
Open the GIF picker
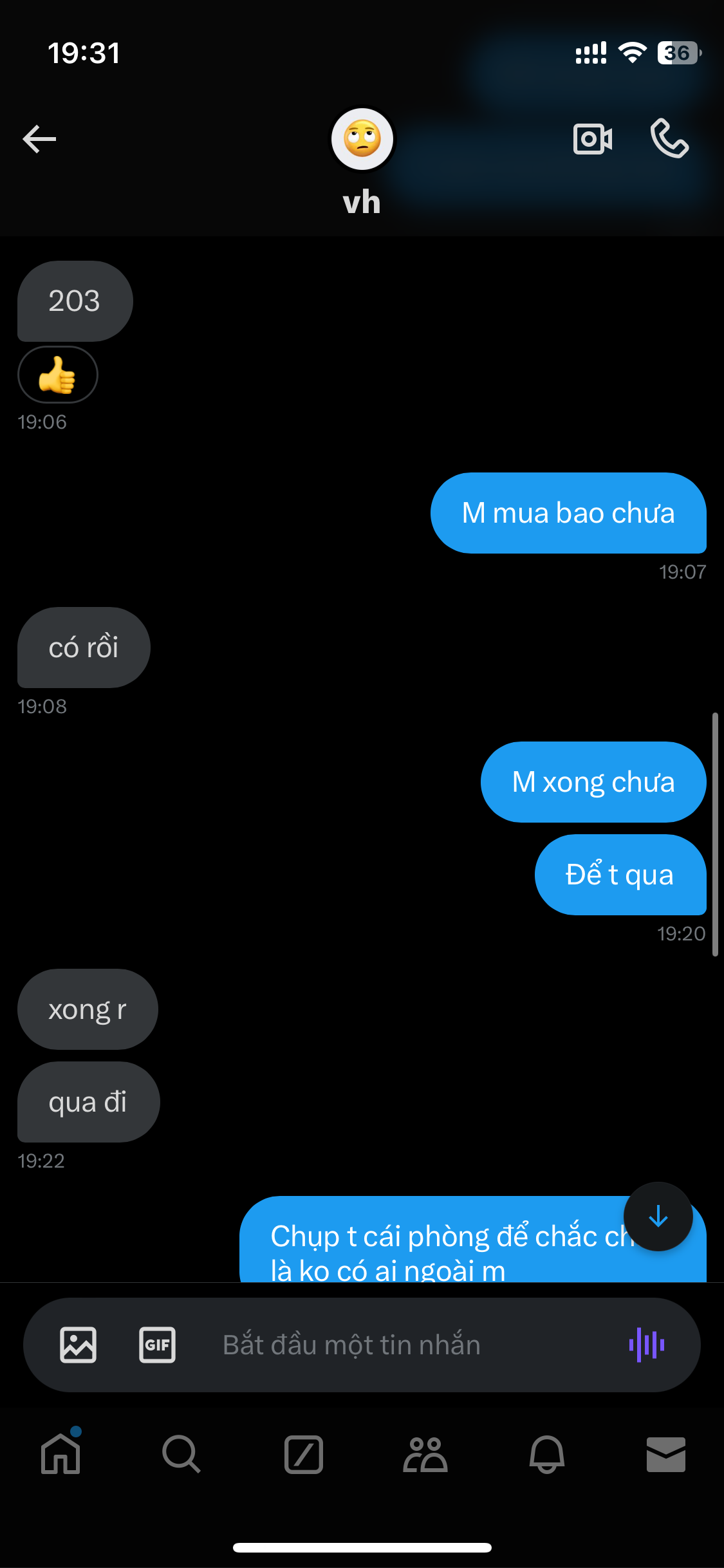click(x=158, y=1345)
